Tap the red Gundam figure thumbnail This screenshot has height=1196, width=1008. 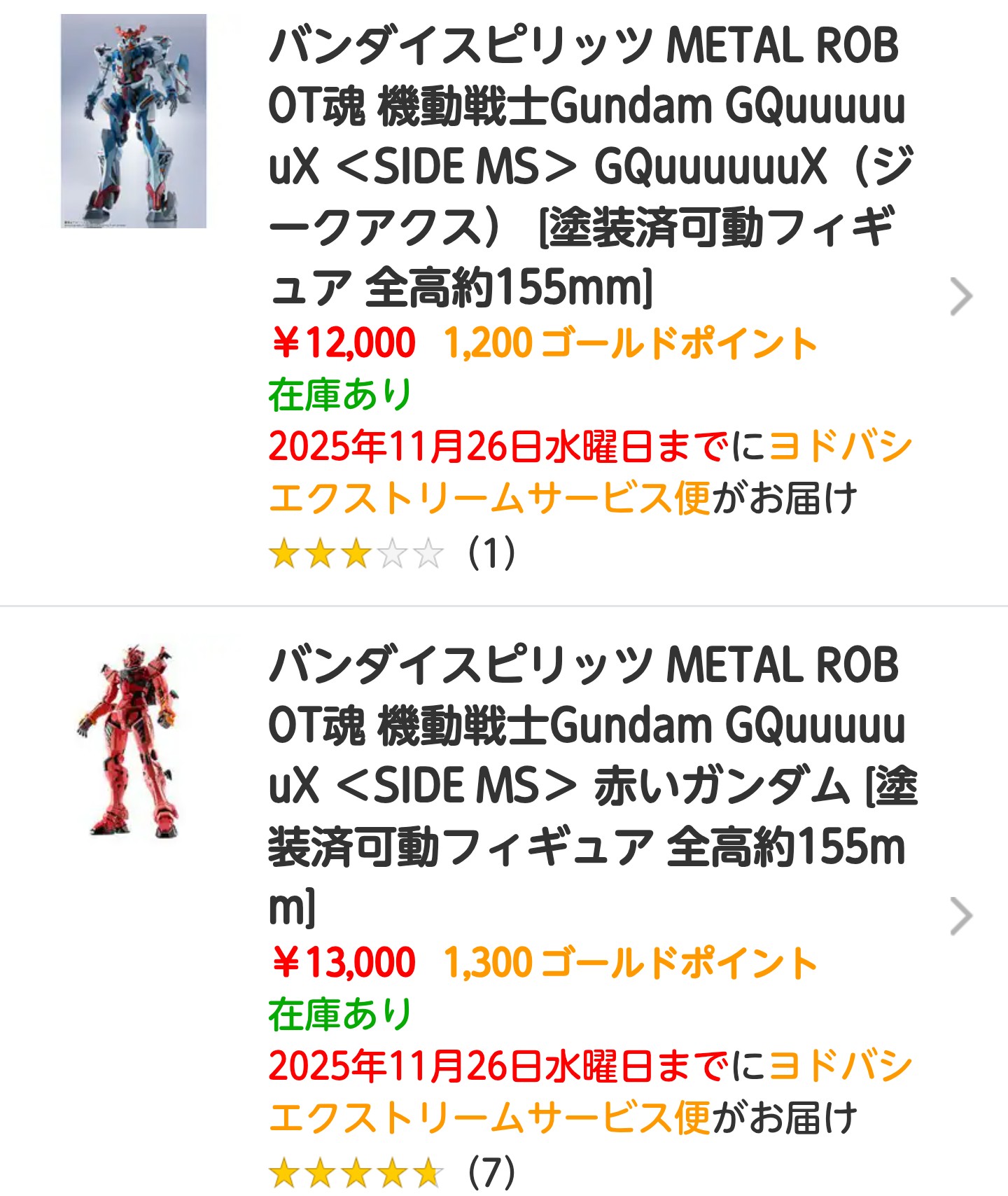coord(131,741)
